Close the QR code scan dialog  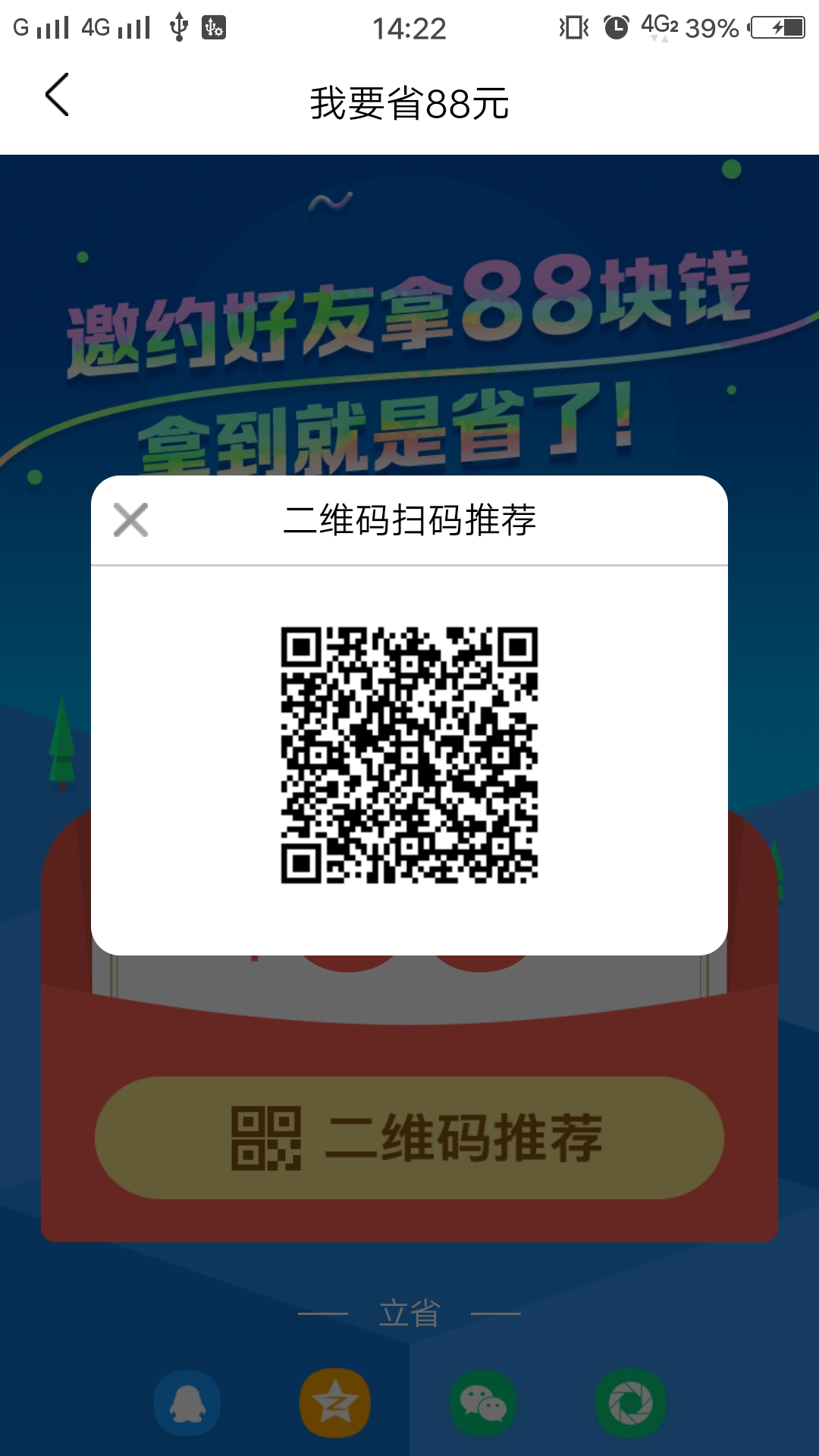point(130,520)
